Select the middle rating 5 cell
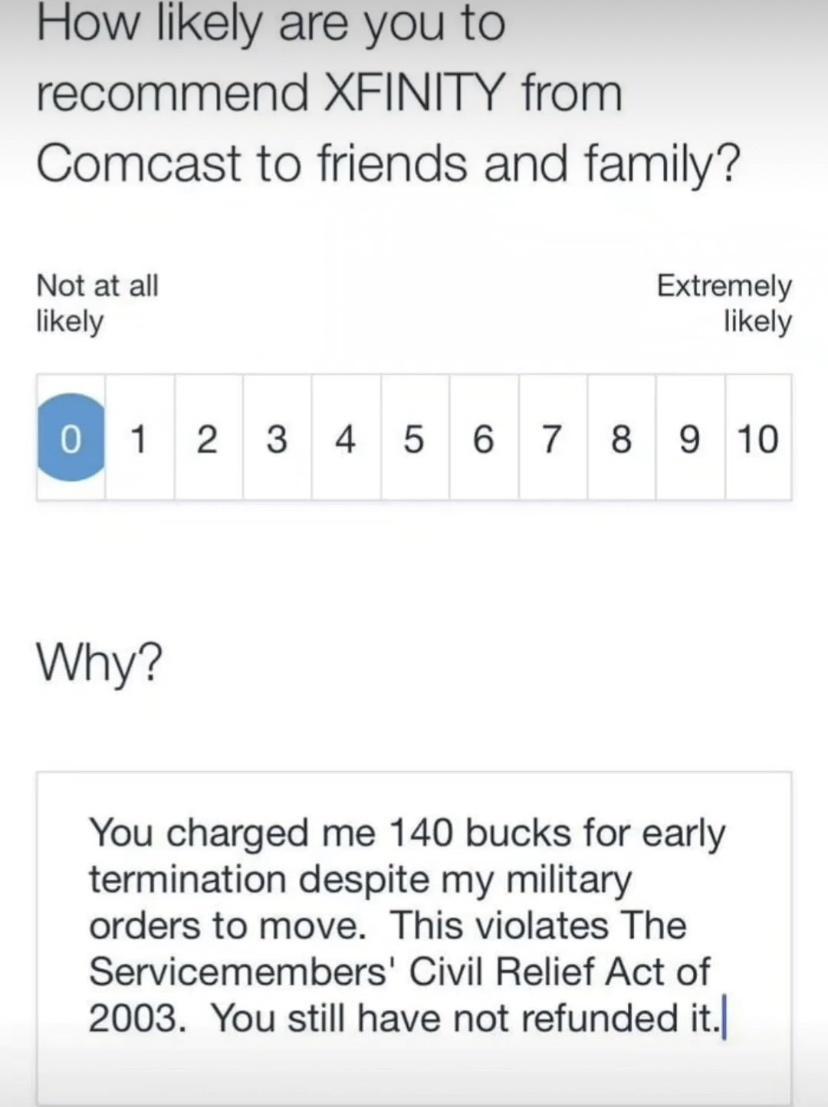 coord(414,438)
